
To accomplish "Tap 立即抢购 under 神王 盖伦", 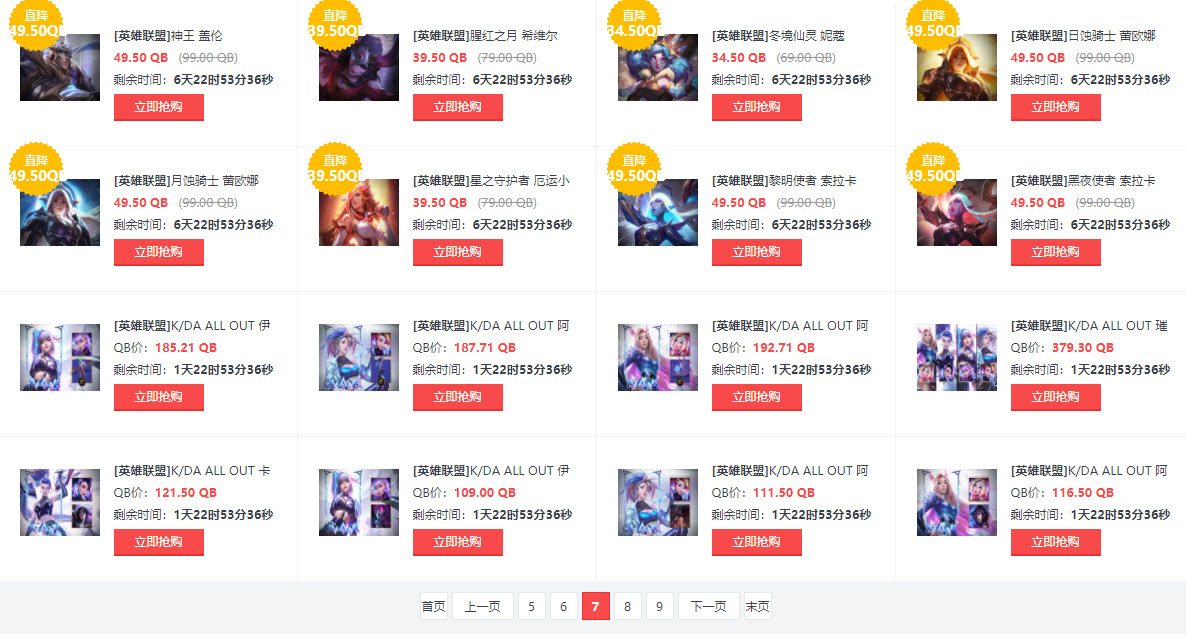I will point(158,107).
